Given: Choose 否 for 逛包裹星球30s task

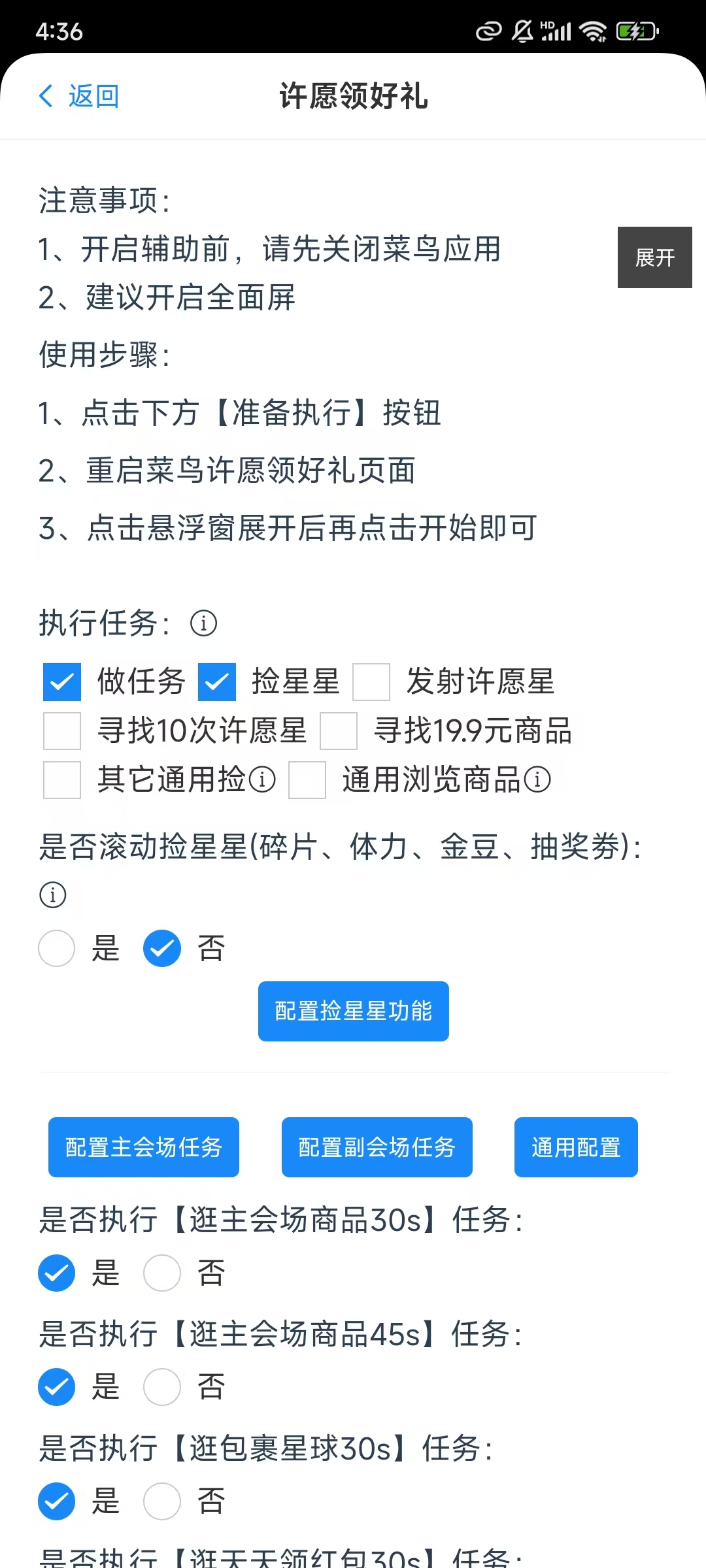Looking at the screenshot, I should tap(162, 1501).
